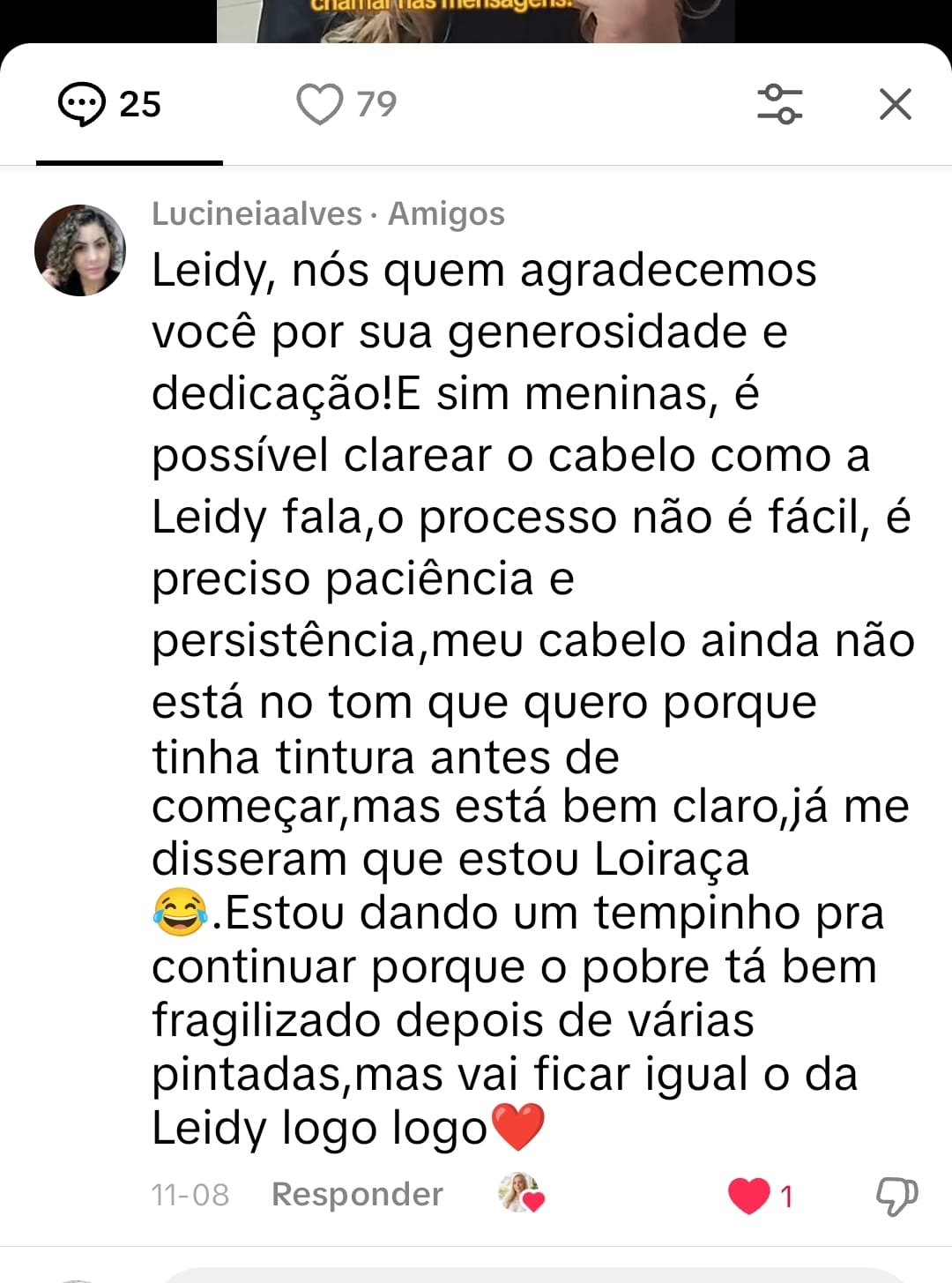The width and height of the screenshot is (952, 1283).
Task: Open comment filter options
Action: coord(779,104)
